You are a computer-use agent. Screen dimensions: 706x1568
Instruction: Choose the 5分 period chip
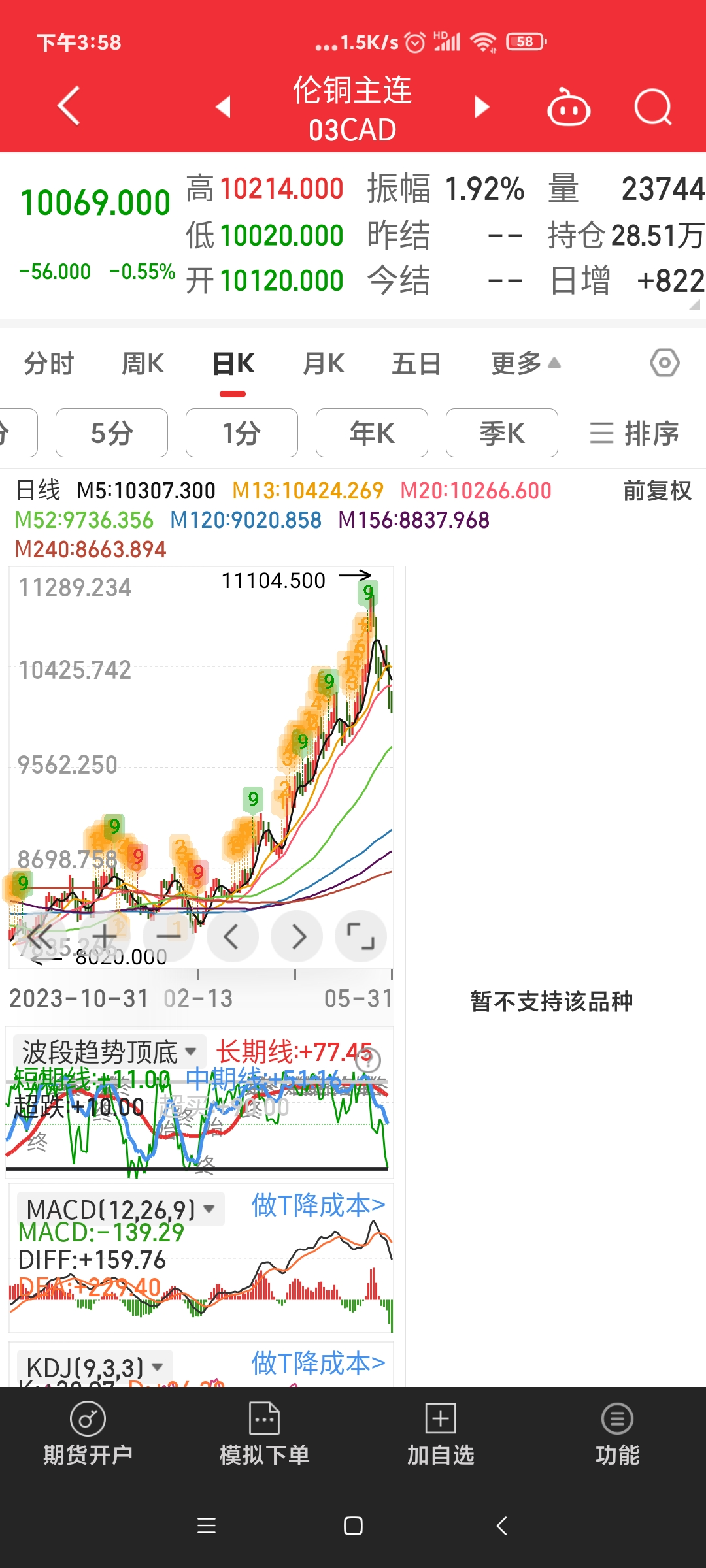[112, 433]
